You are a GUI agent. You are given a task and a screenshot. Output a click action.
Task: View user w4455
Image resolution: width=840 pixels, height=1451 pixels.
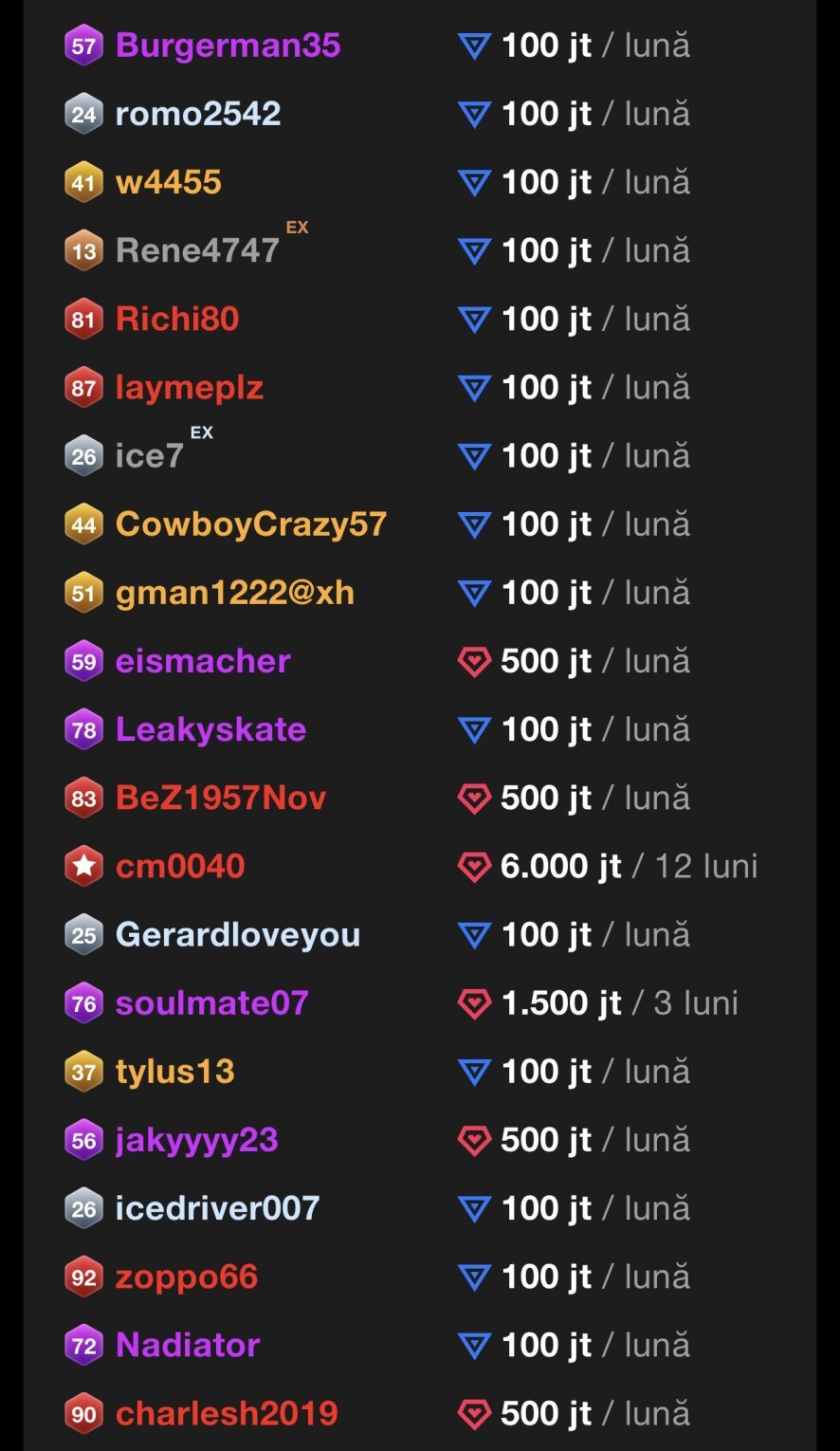pos(169,182)
